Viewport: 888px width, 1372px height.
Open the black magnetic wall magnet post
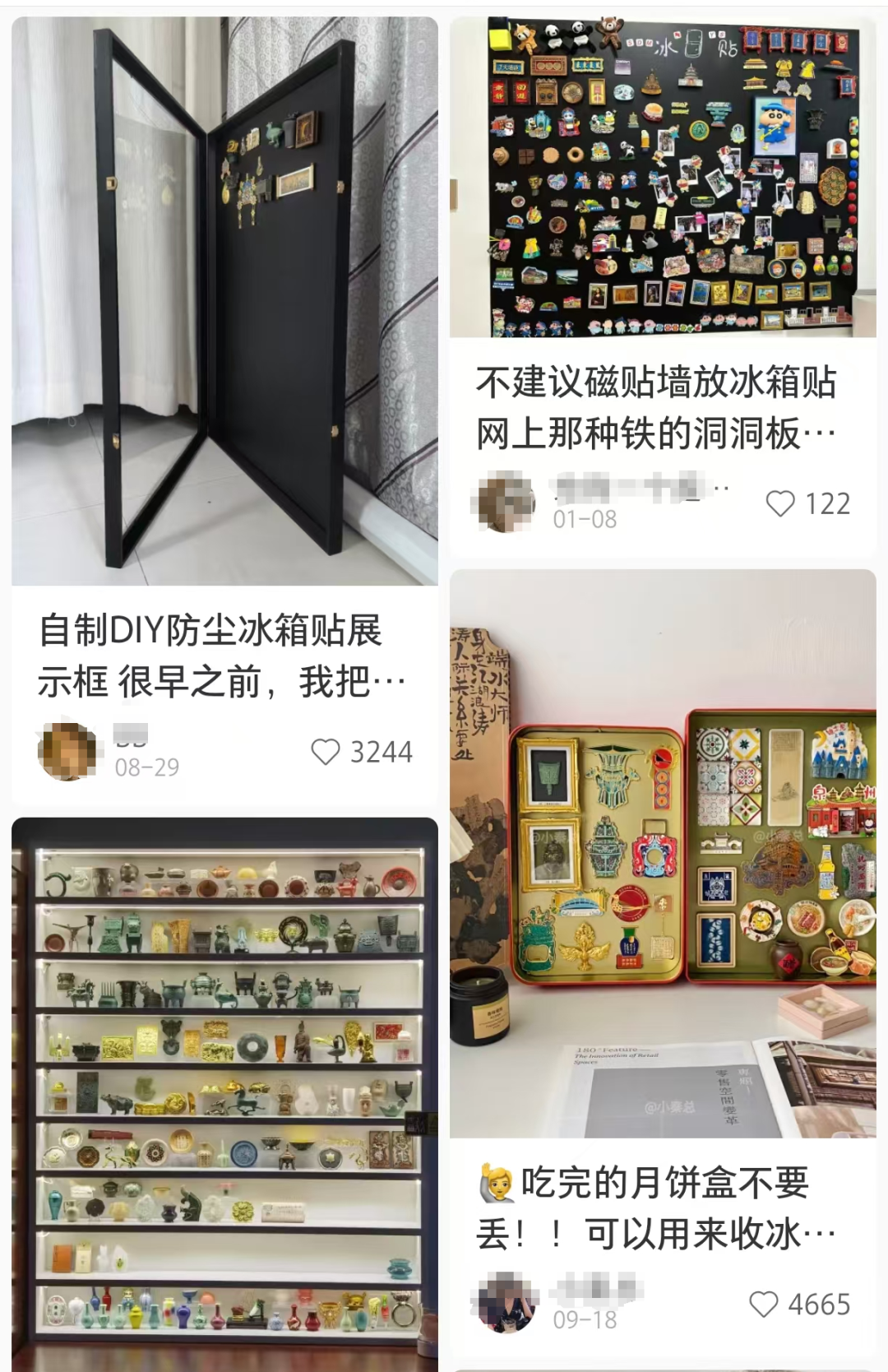tap(663, 177)
